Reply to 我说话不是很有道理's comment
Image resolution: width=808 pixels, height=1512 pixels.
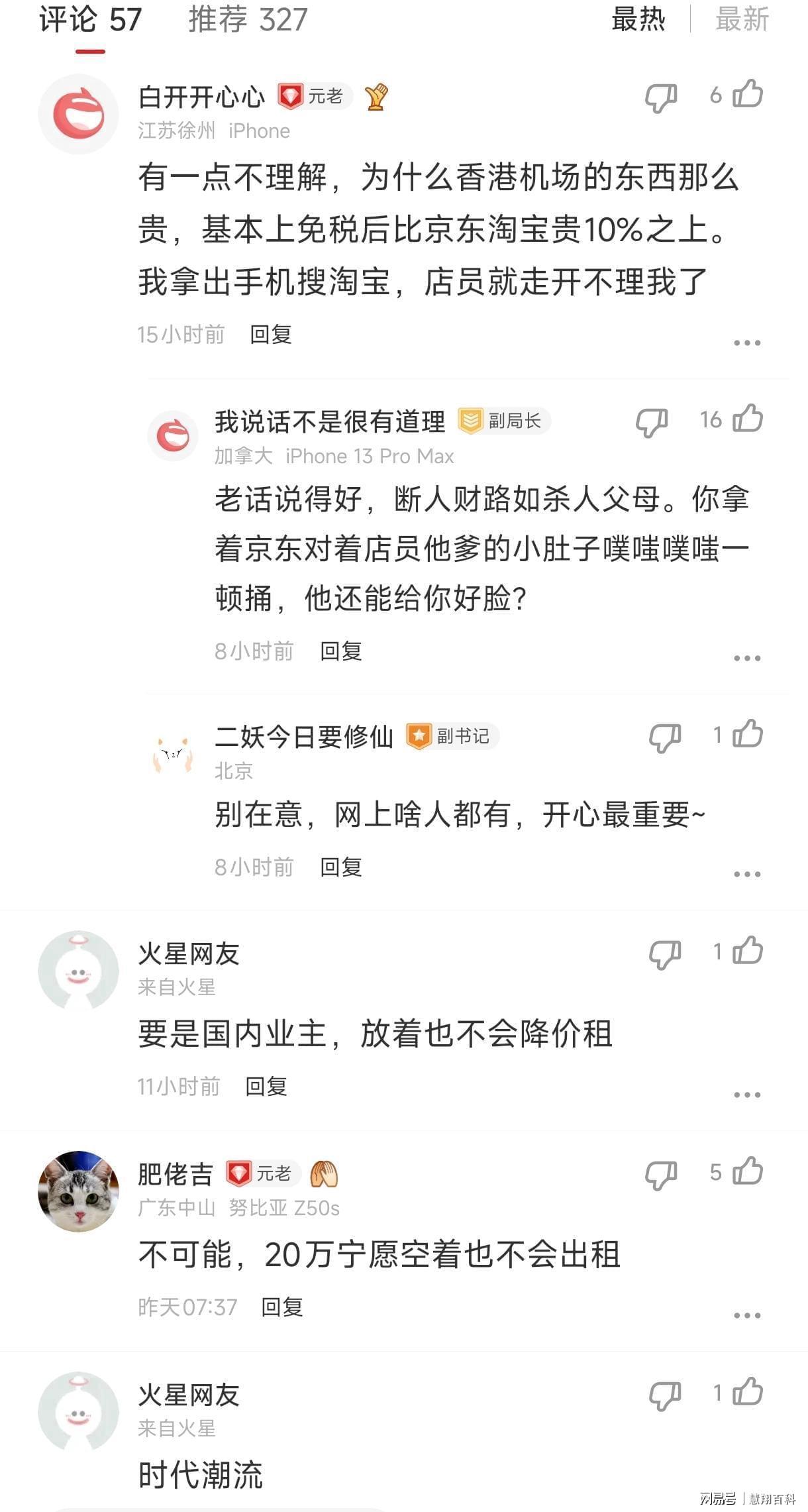(340, 651)
